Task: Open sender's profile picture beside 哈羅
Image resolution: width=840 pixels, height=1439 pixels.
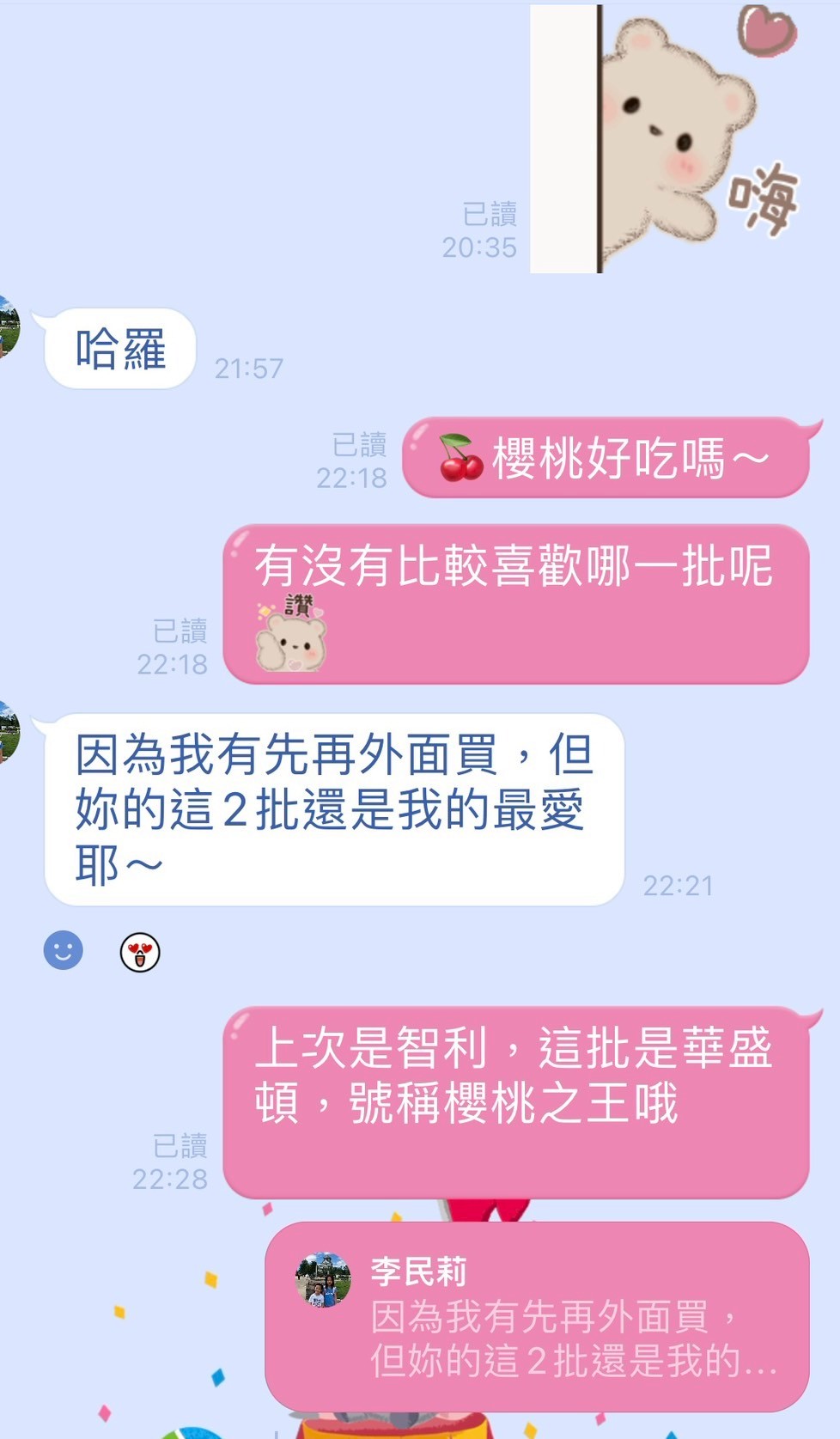Action: click(9, 328)
